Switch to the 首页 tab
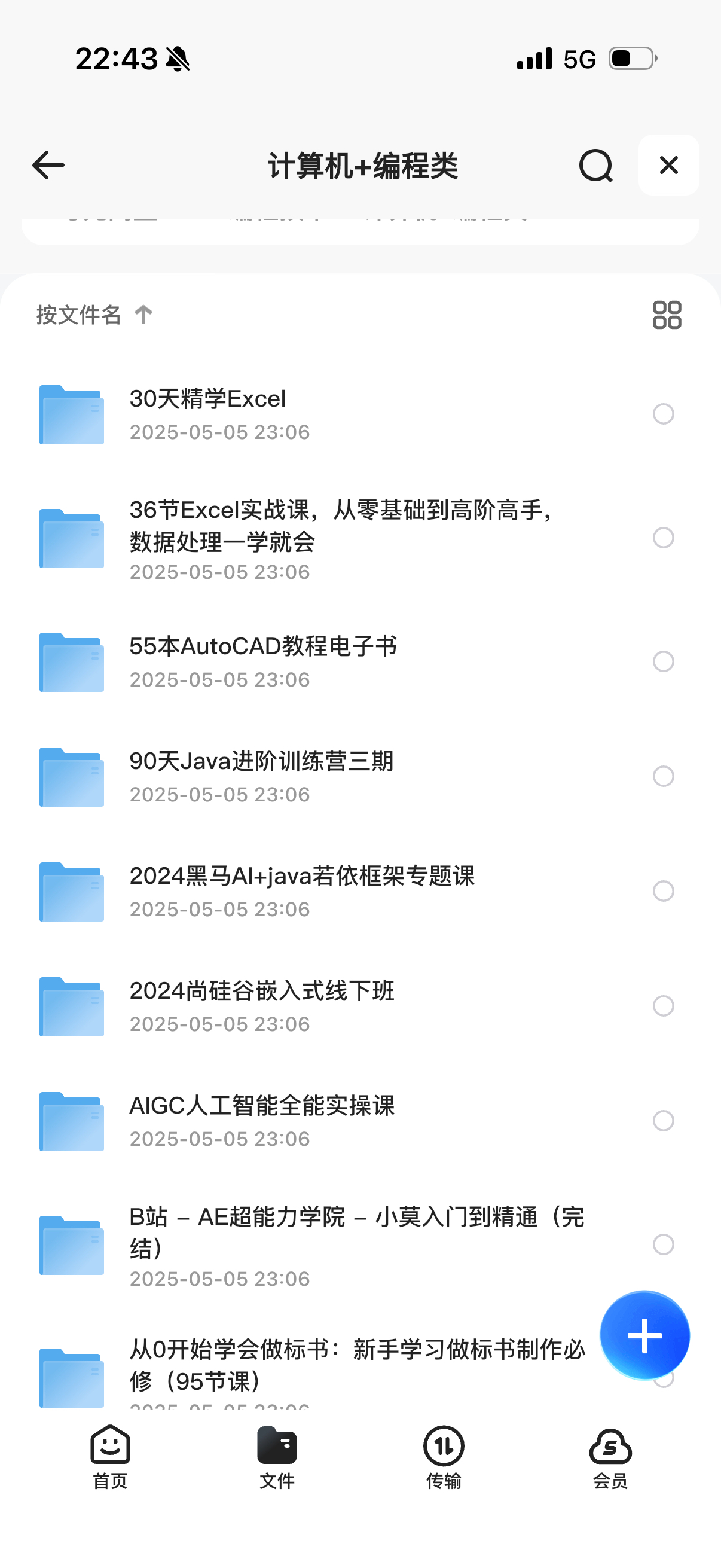 coord(110,1456)
